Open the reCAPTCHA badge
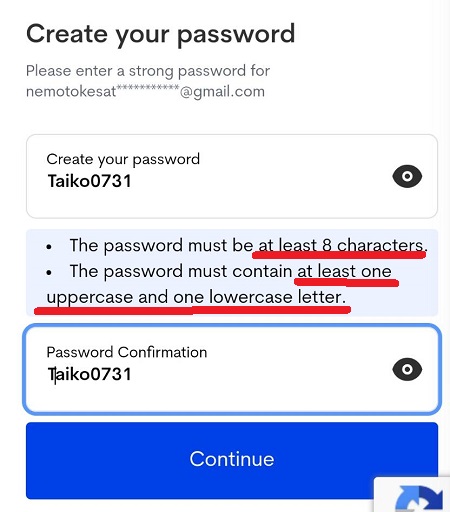Image resolution: width=450 pixels, height=512 pixels. point(412,495)
